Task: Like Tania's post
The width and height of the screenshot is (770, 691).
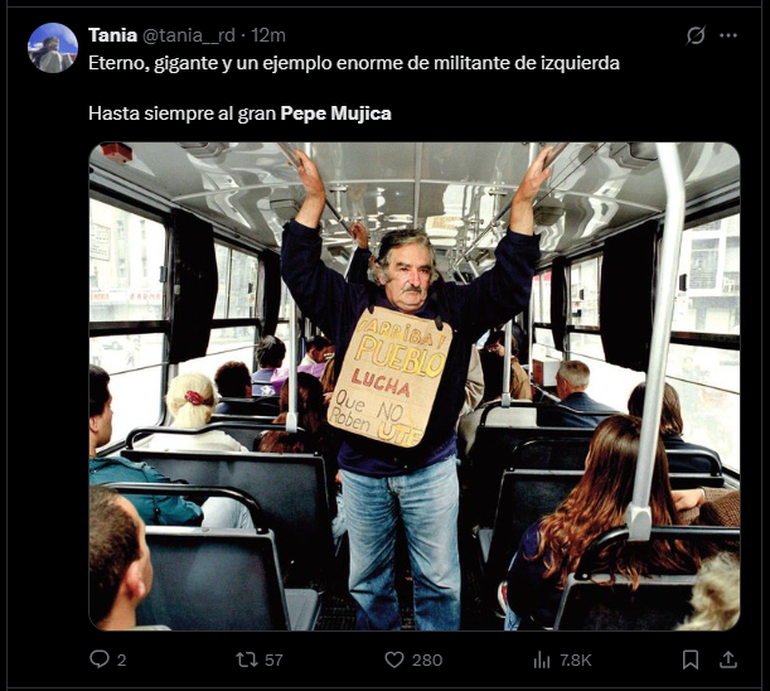Action: coord(395,659)
